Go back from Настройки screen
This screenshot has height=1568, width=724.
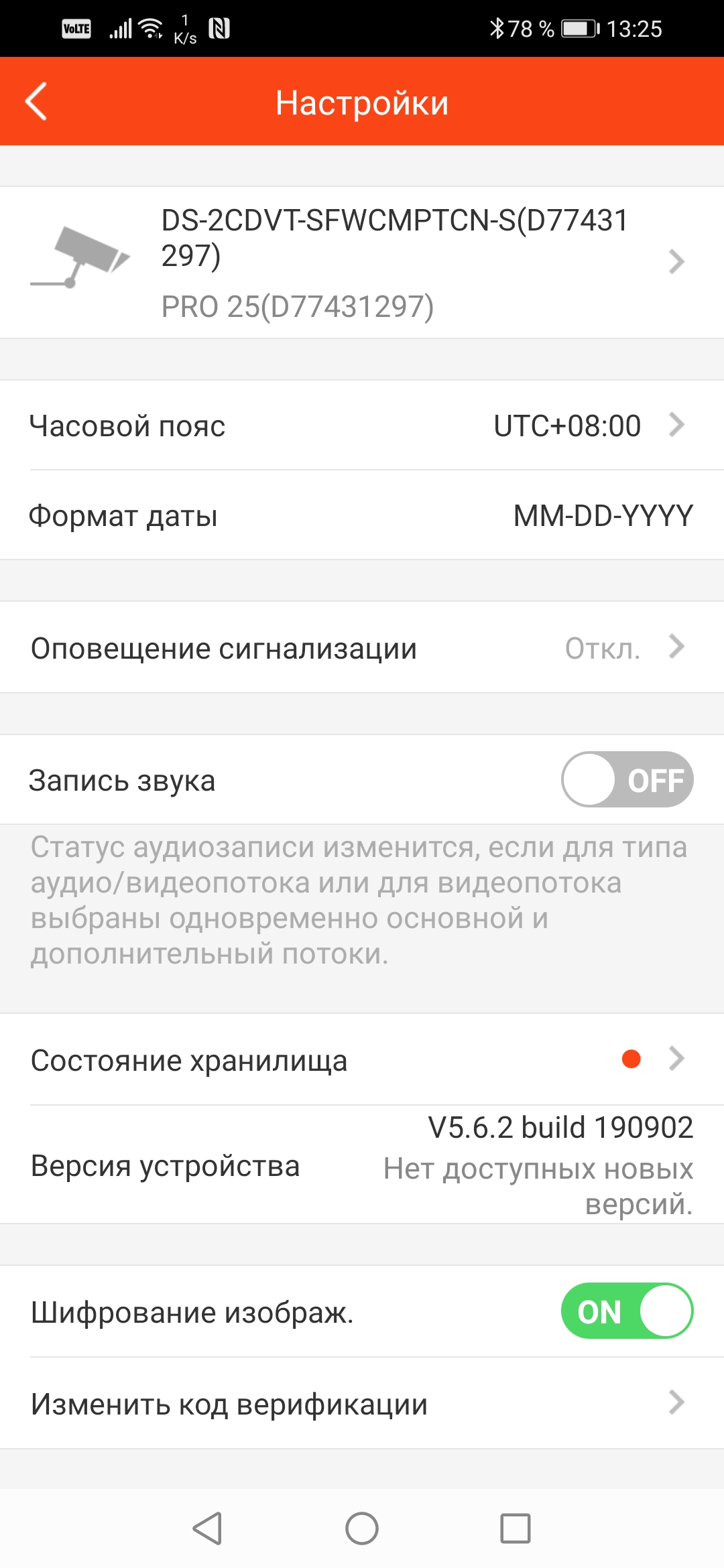pos(36,102)
